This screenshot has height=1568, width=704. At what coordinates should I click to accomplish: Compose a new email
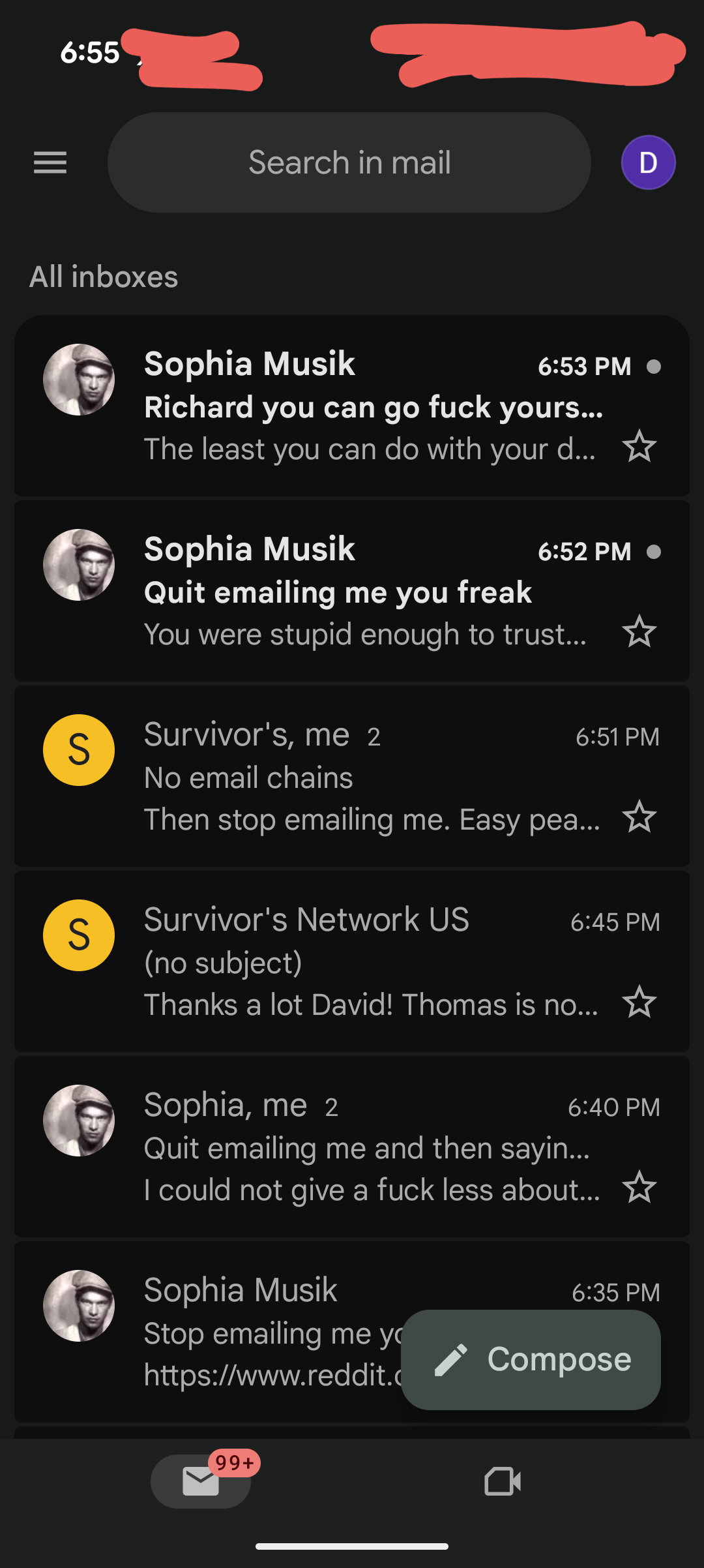[531, 1359]
